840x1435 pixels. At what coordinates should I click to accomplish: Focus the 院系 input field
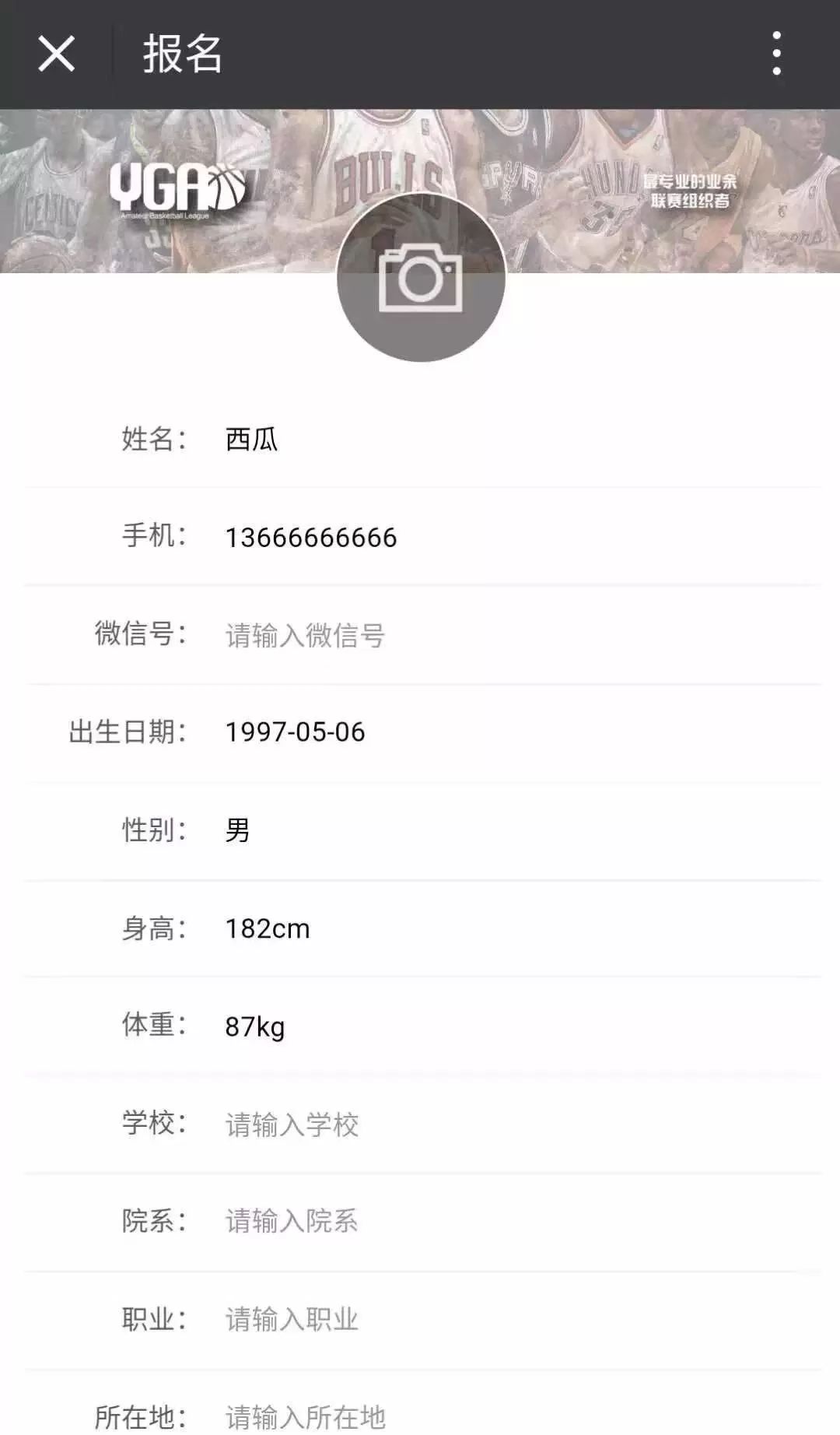pyautogui.click(x=521, y=1221)
